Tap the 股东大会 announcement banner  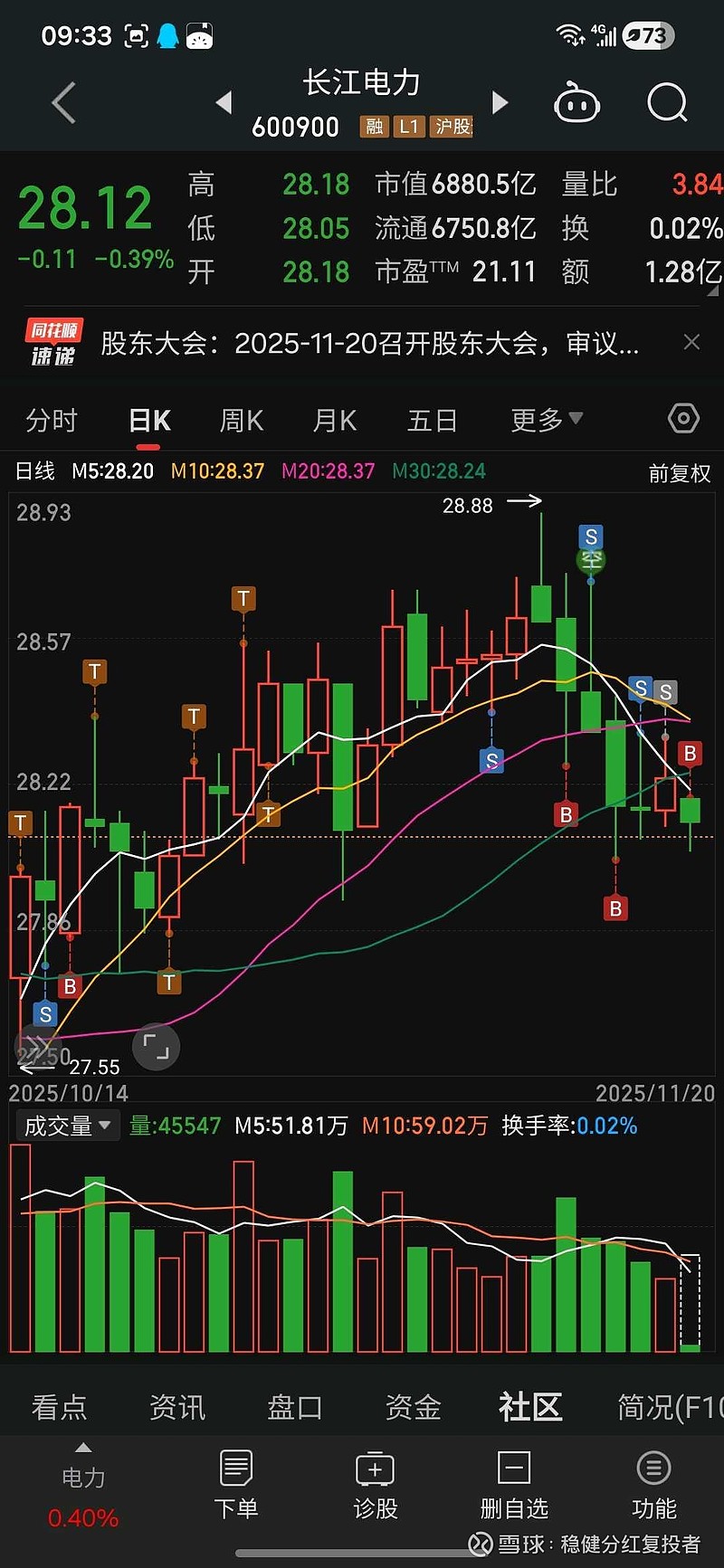click(362, 342)
